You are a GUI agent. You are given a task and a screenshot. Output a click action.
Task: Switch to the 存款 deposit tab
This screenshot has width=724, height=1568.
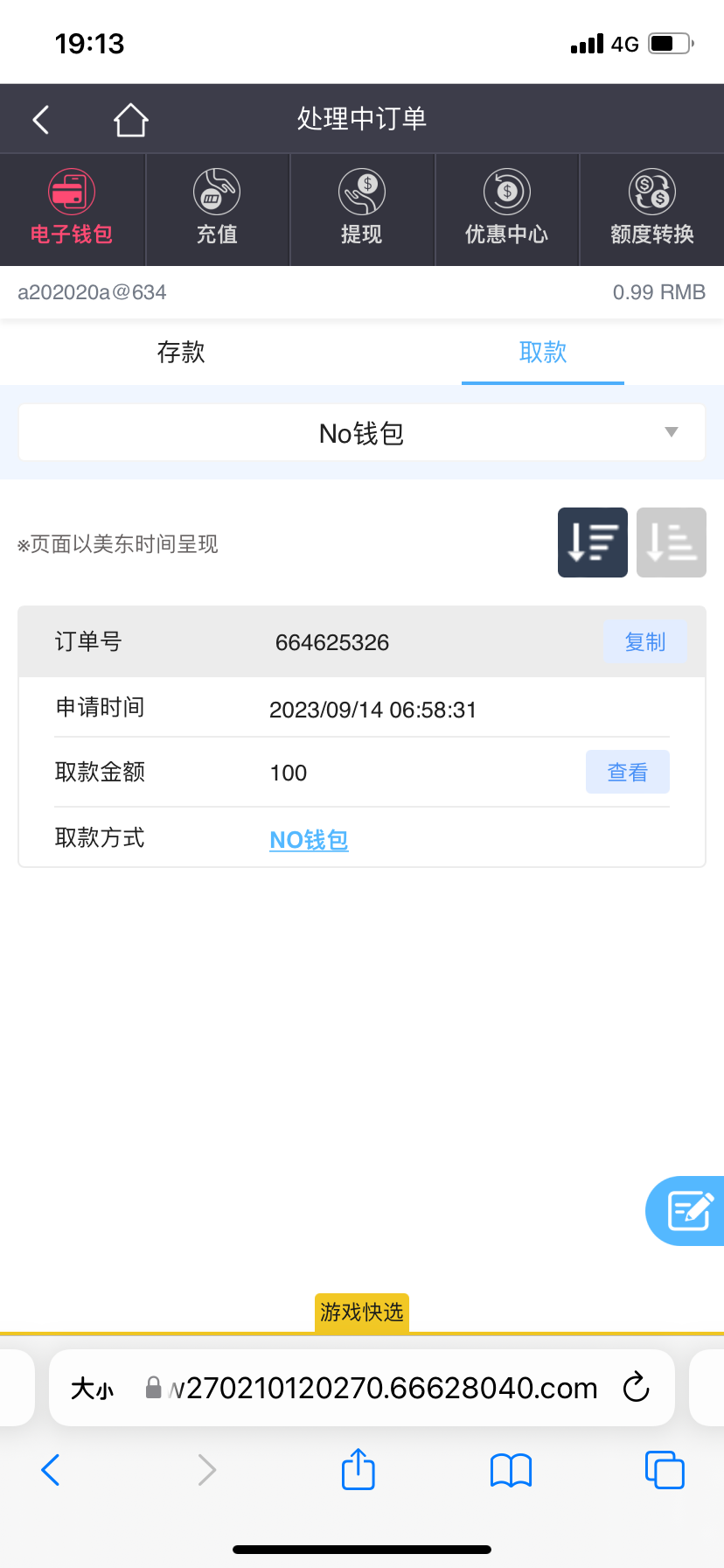pos(180,352)
